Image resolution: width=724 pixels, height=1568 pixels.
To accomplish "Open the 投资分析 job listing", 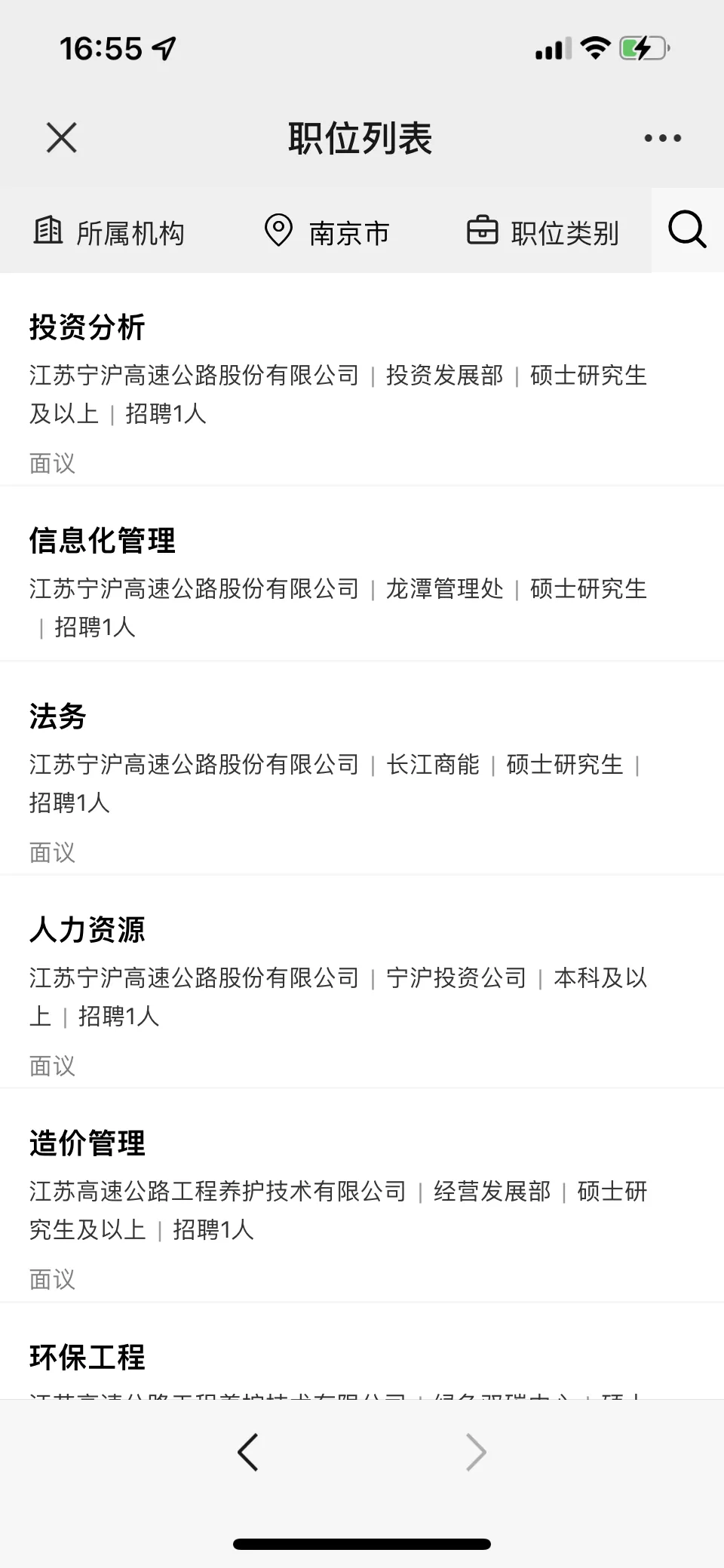I will 362,380.
